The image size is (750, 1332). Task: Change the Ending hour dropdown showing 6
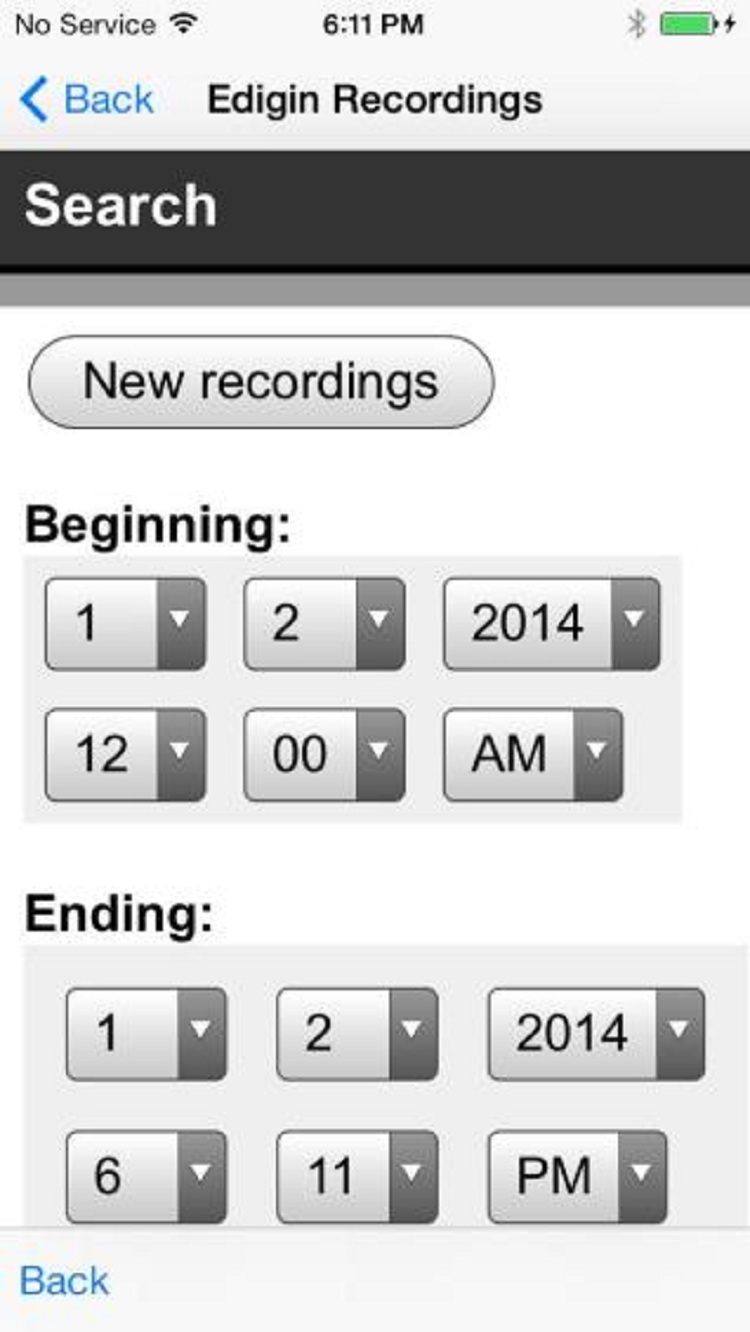(146, 1176)
